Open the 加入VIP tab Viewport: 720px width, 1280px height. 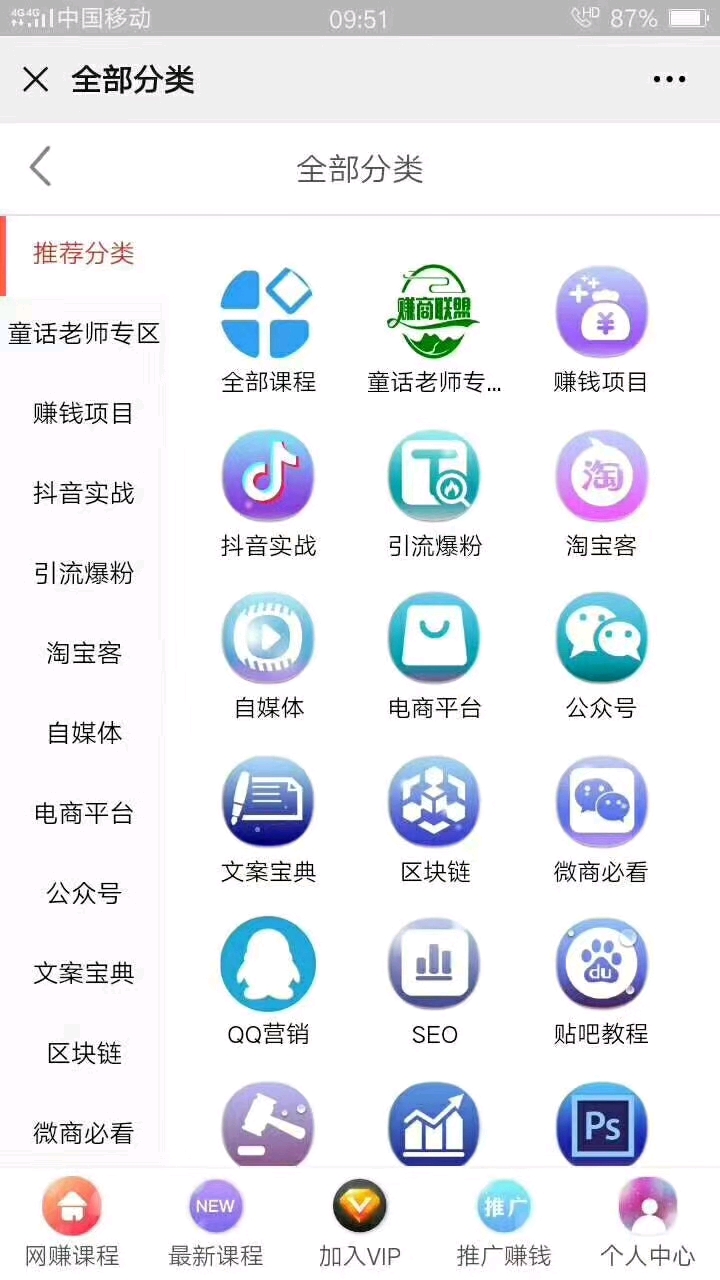(360, 1223)
